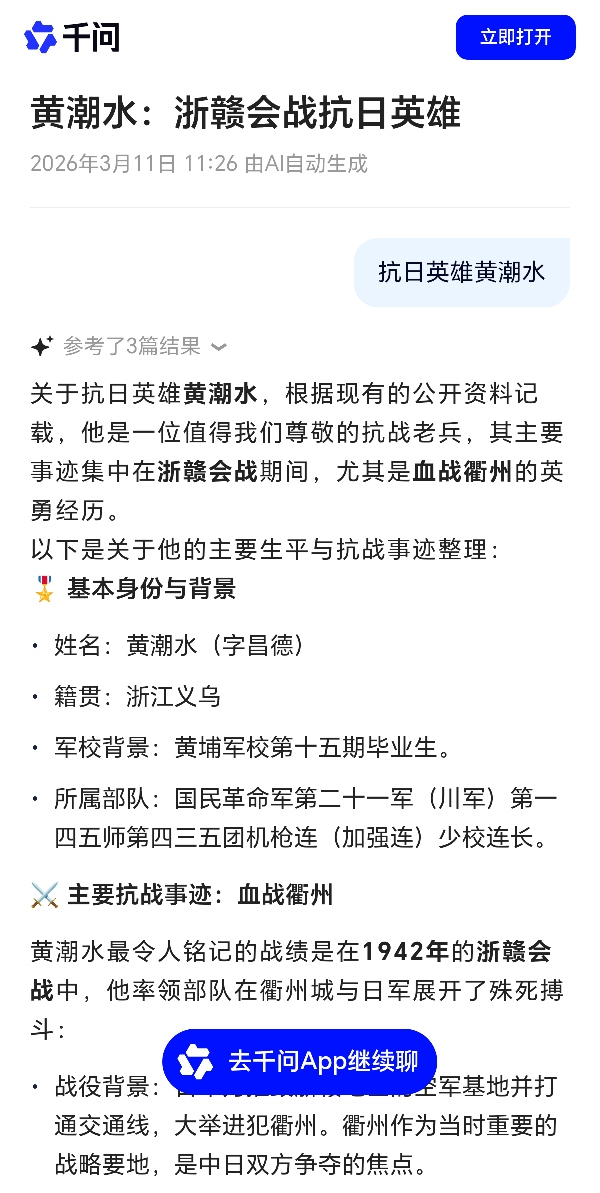This screenshot has height=1193, width=600.
Task: Tap the 立即打开 button
Action: [x=515, y=38]
